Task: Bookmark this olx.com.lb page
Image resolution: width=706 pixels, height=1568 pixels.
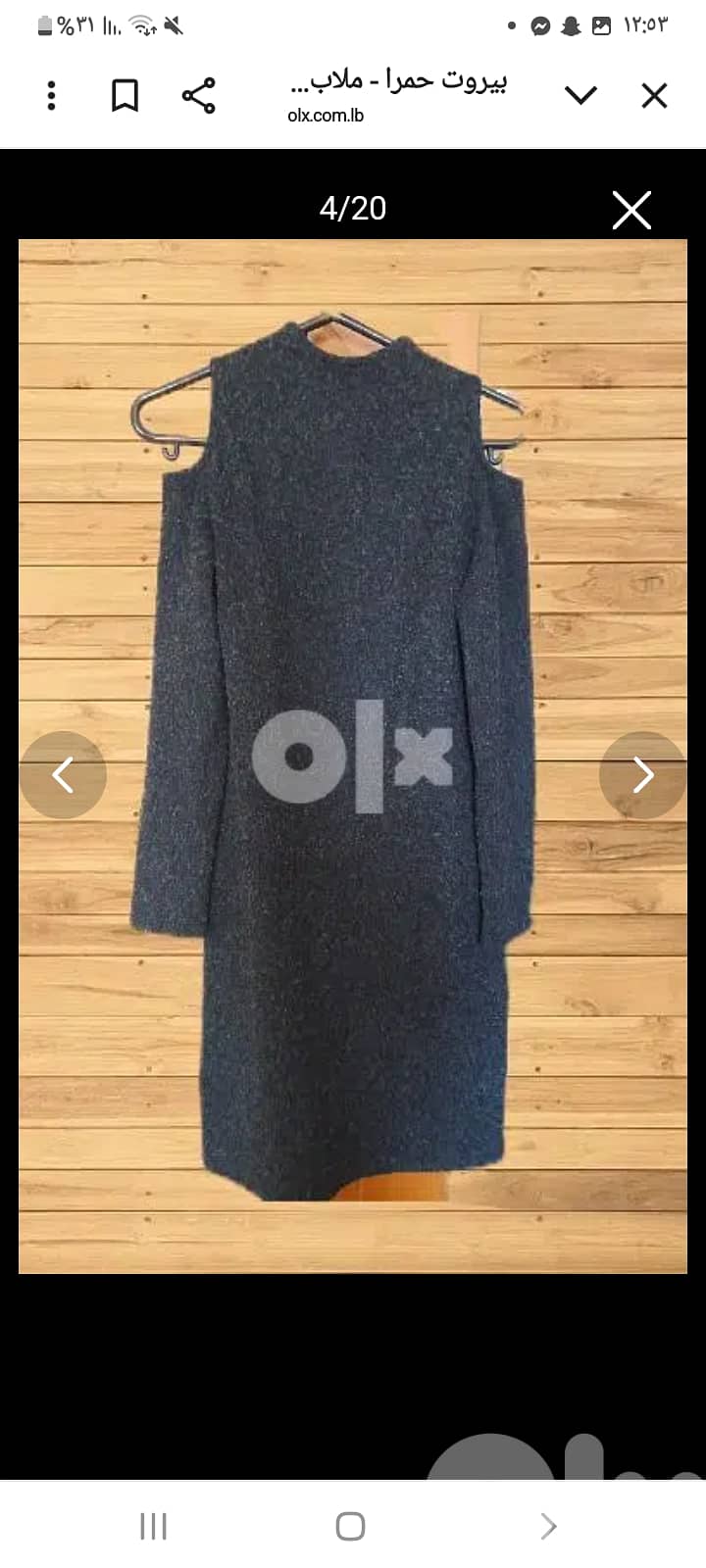Action: pyautogui.click(x=125, y=95)
